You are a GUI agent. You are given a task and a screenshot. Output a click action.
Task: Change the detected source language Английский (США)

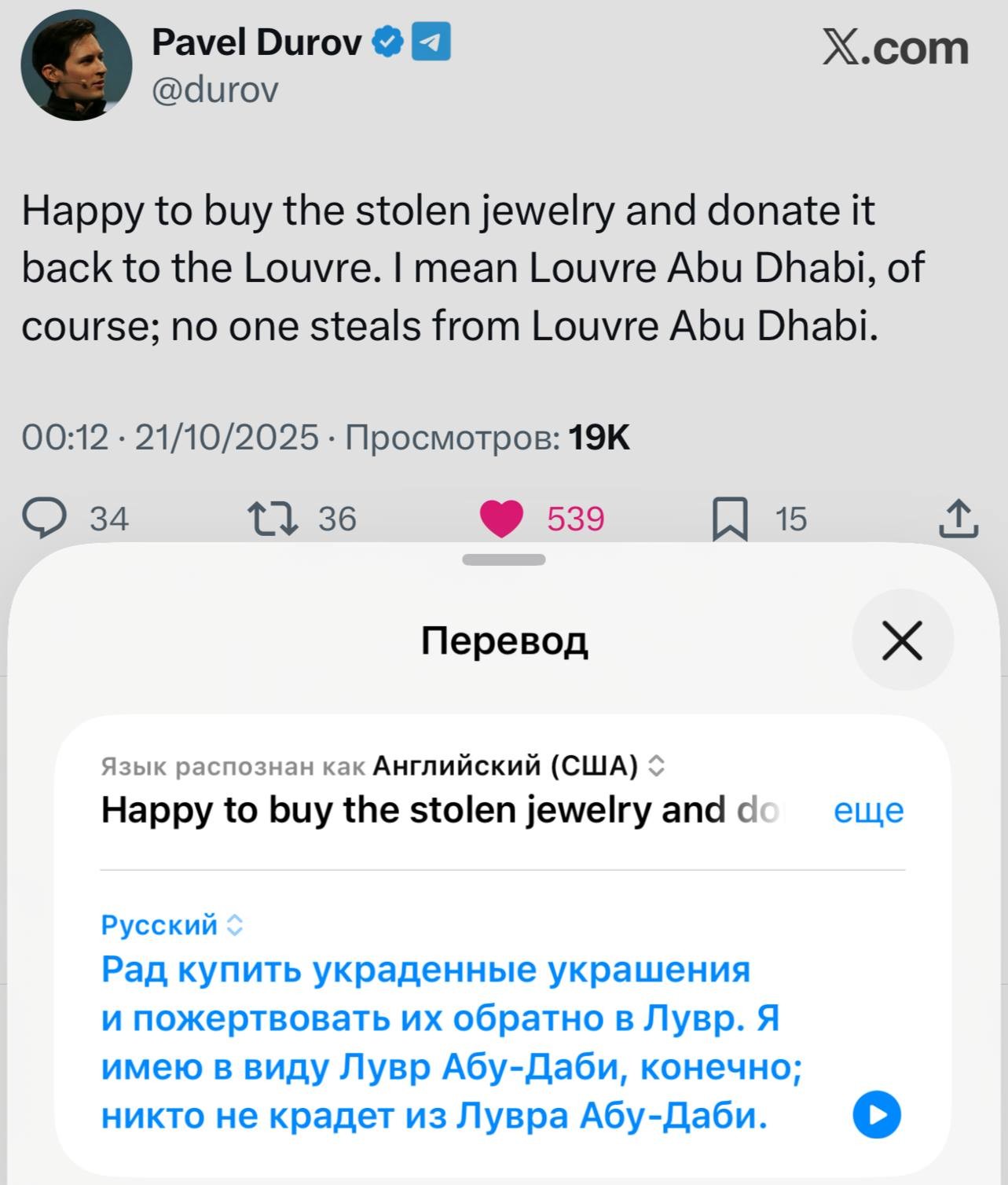519,765
